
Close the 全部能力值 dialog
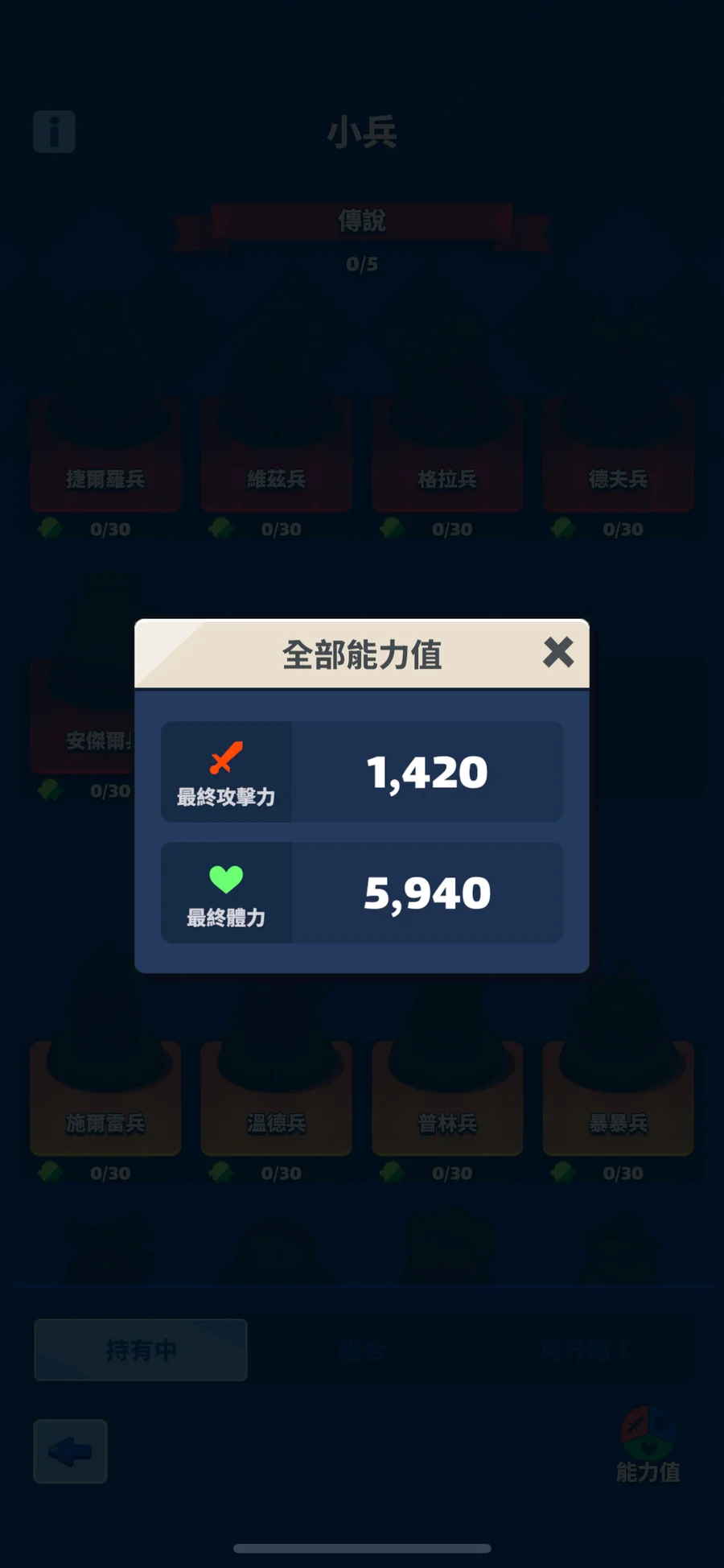558,652
